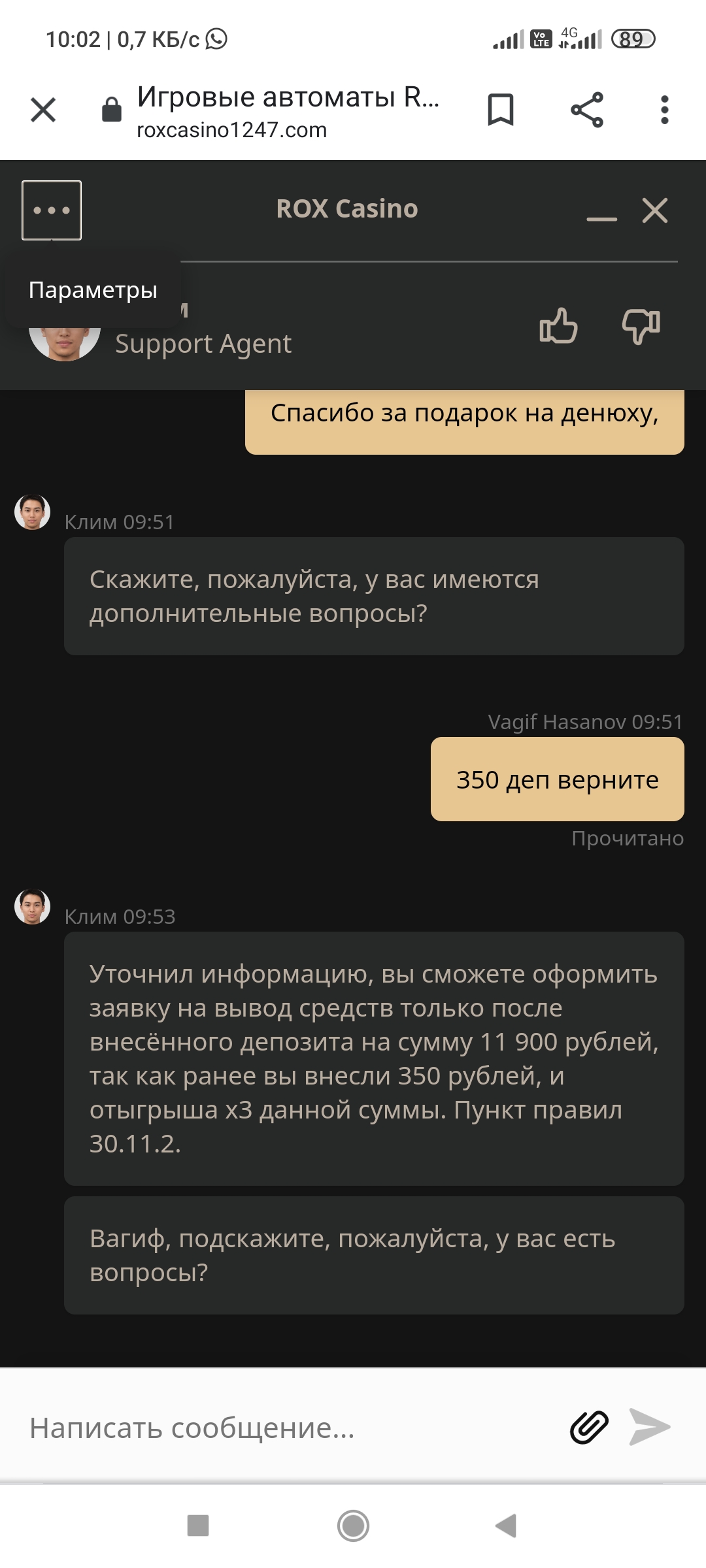This screenshot has height=1568, width=706.
Task: Go back using system navigation triangle
Action: point(507,1526)
